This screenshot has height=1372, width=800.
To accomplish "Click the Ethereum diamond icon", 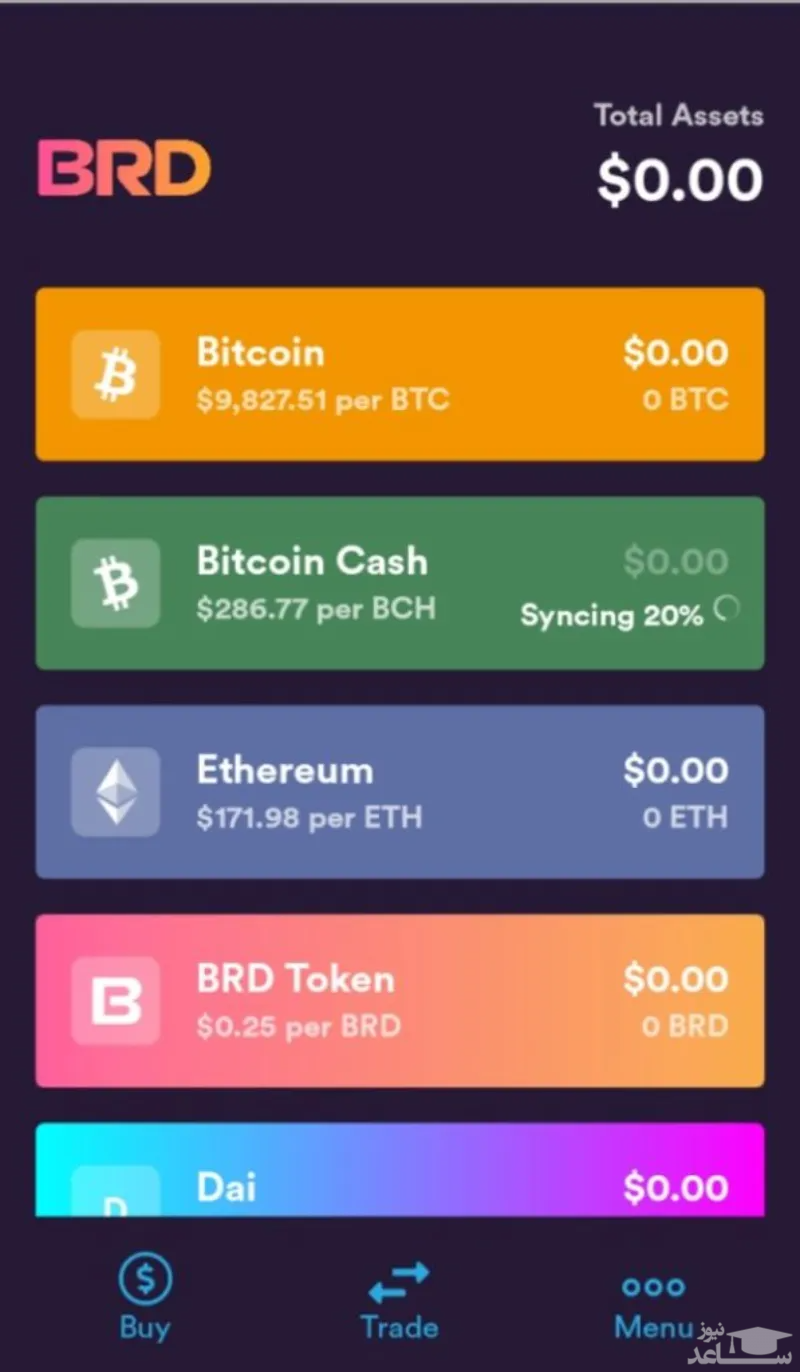I will coord(114,791).
